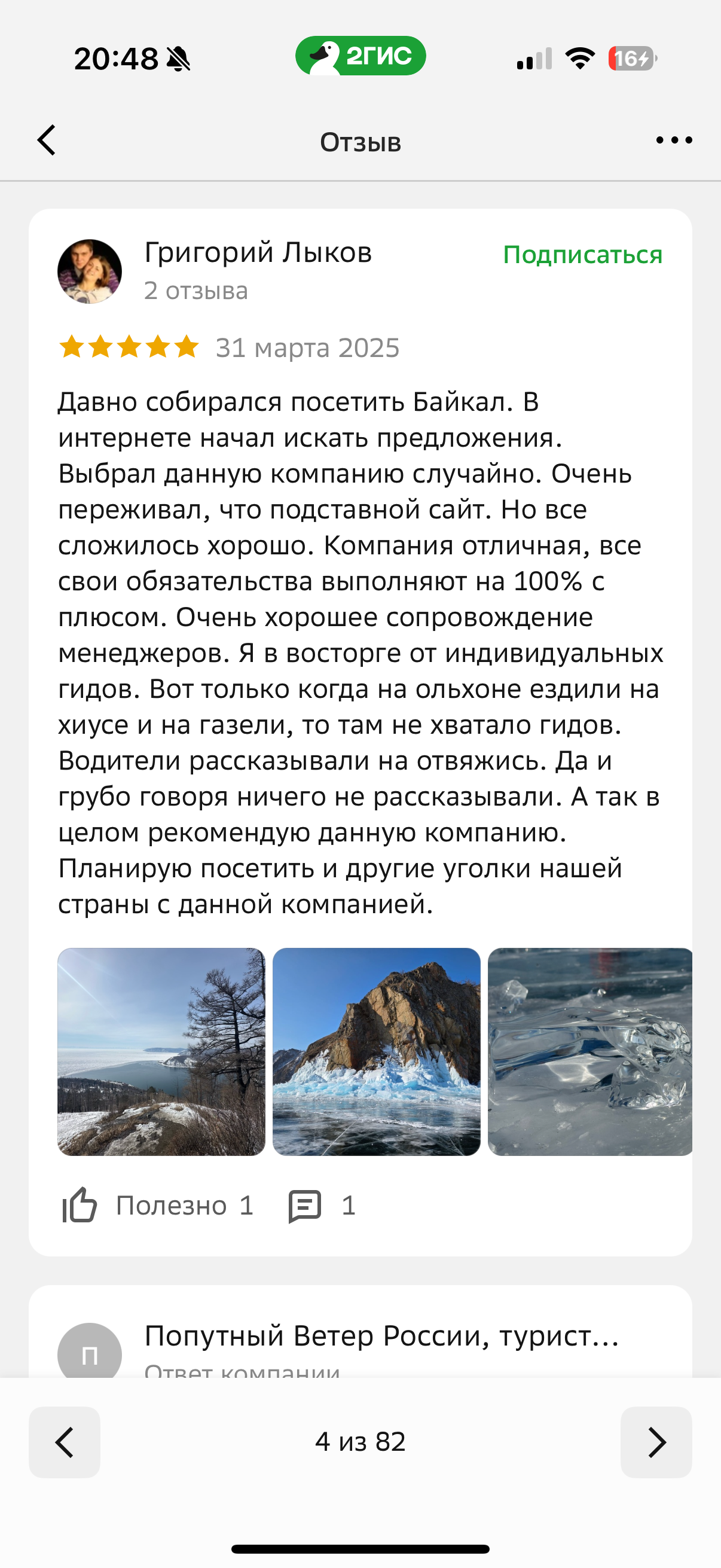
Task: Go to the previous review
Action: (x=65, y=1442)
